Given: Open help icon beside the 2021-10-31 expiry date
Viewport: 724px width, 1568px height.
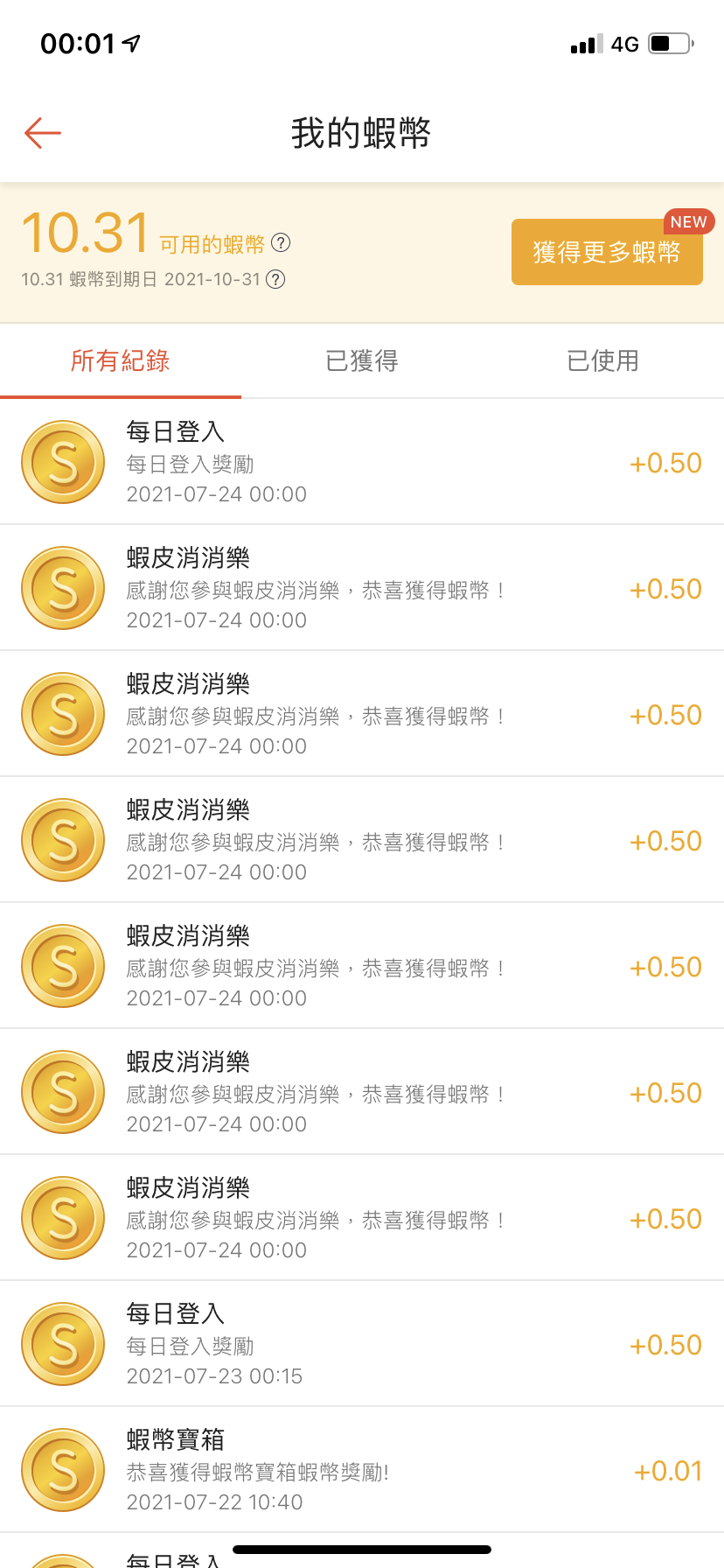Looking at the screenshot, I should [275, 279].
